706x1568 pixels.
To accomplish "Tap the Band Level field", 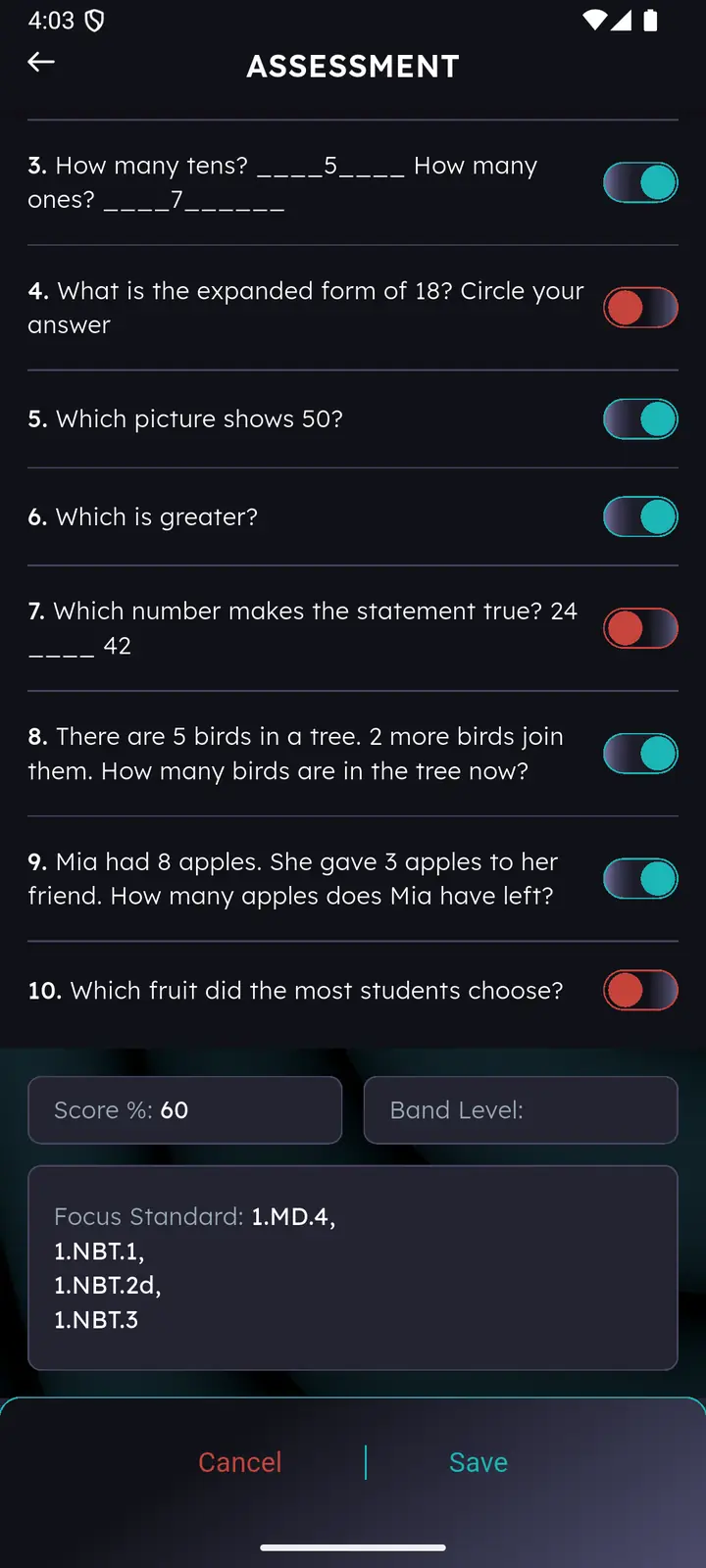I will click(521, 1110).
